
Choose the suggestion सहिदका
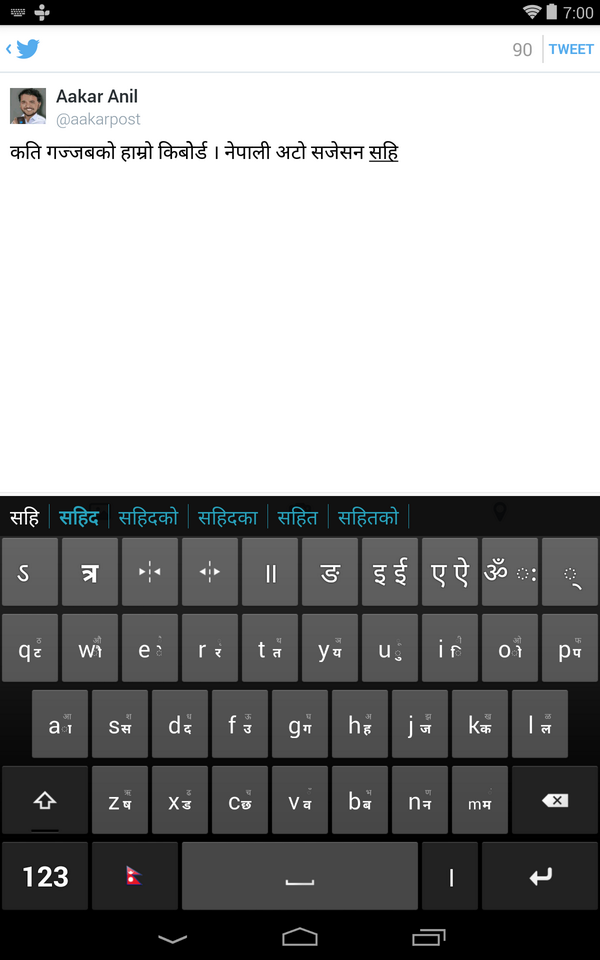[227, 517]
